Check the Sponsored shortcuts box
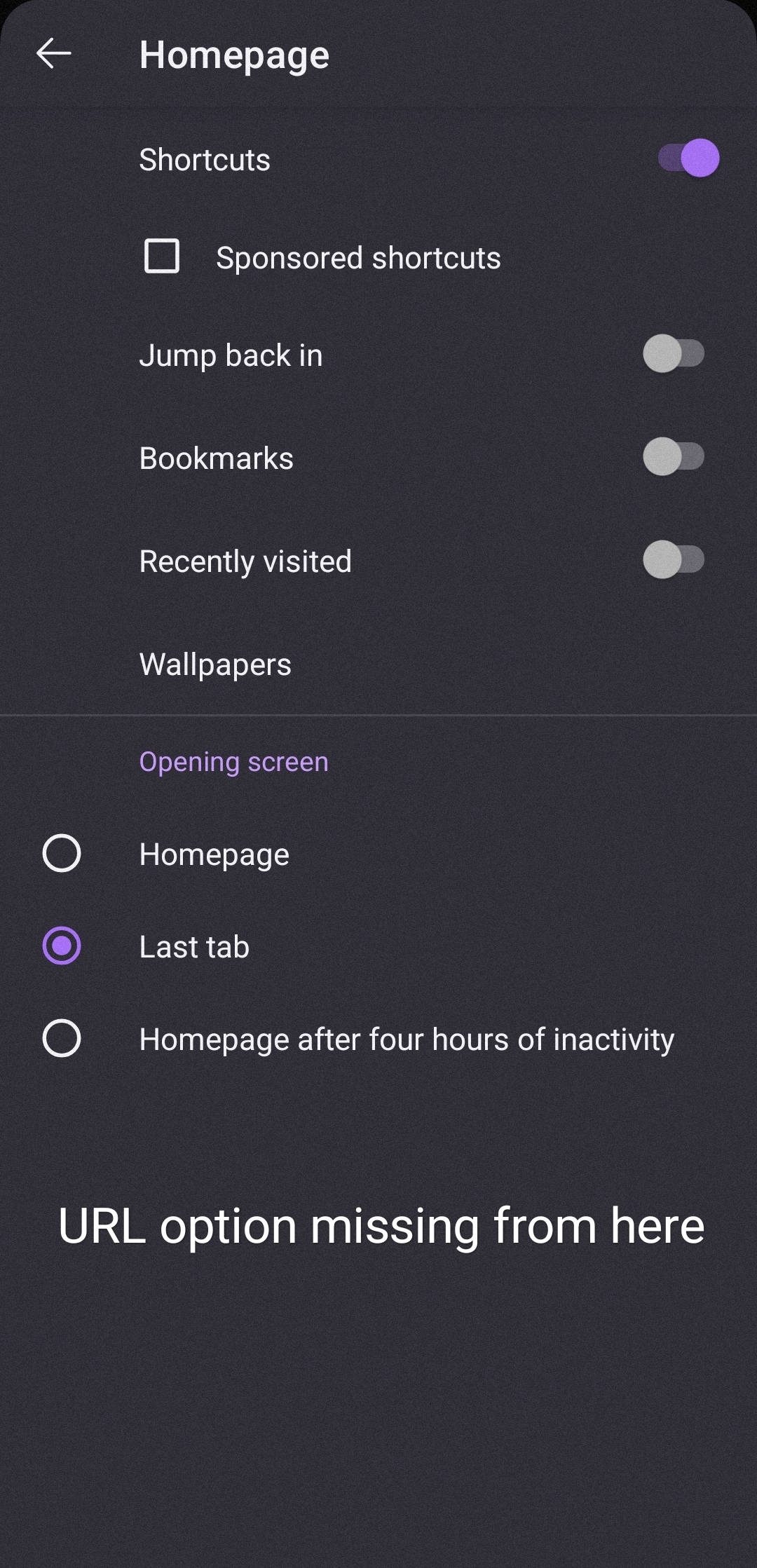The image size is (757, 1568). coord(162,256)
